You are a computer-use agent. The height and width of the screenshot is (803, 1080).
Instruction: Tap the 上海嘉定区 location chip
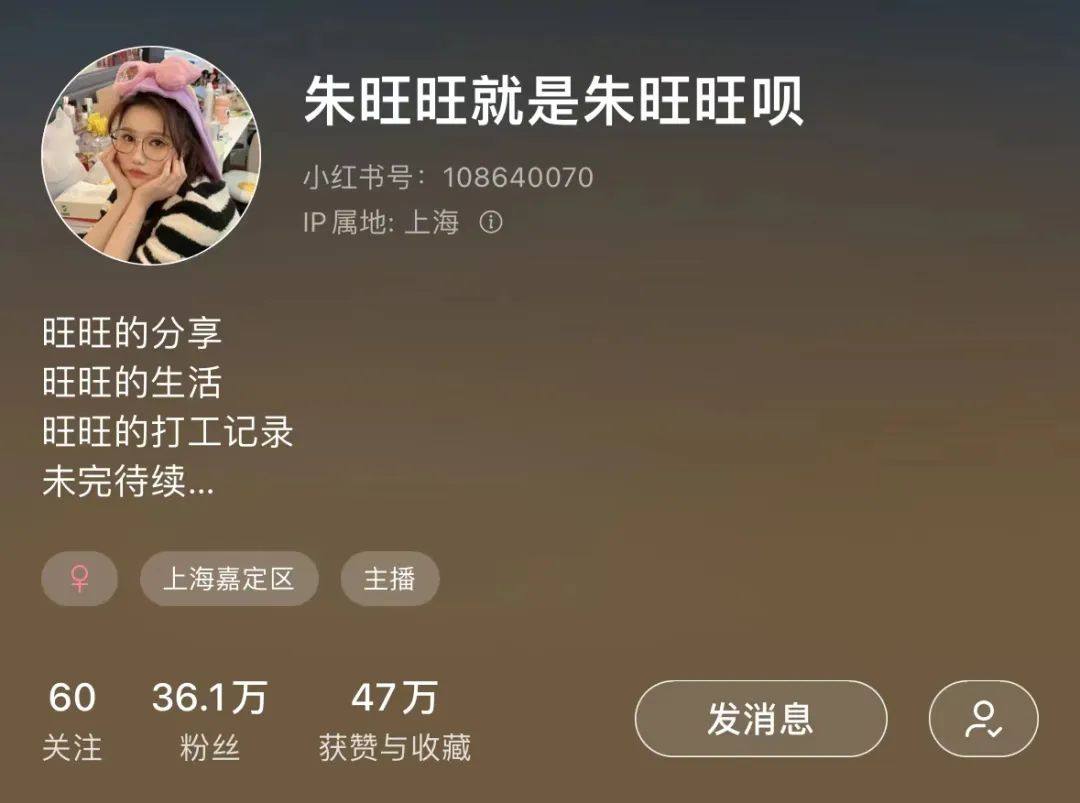click(229, 579)
